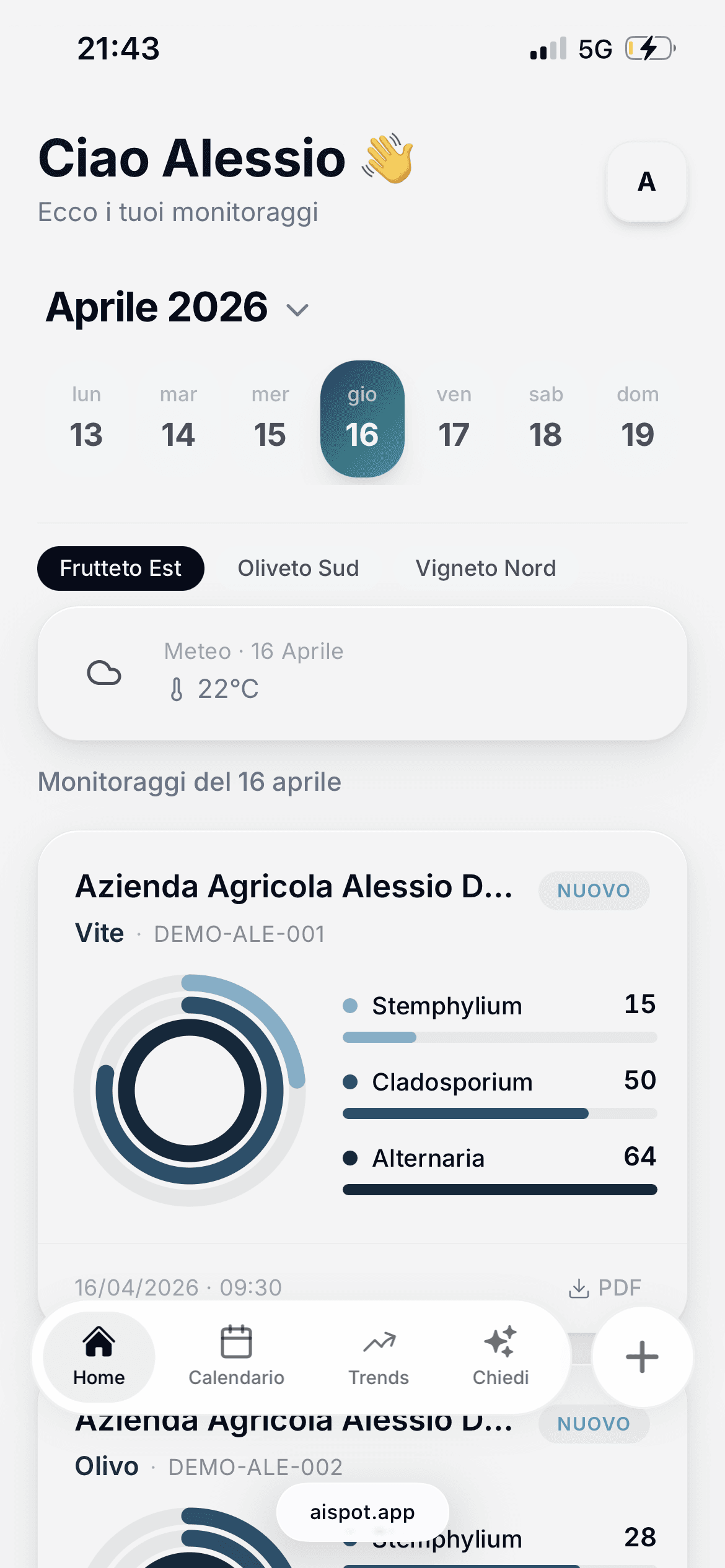Image resolution: width=725 pixels, height=1568 pixels.
Task: Open the profile avatar marked A
Action: click(646, 183)
